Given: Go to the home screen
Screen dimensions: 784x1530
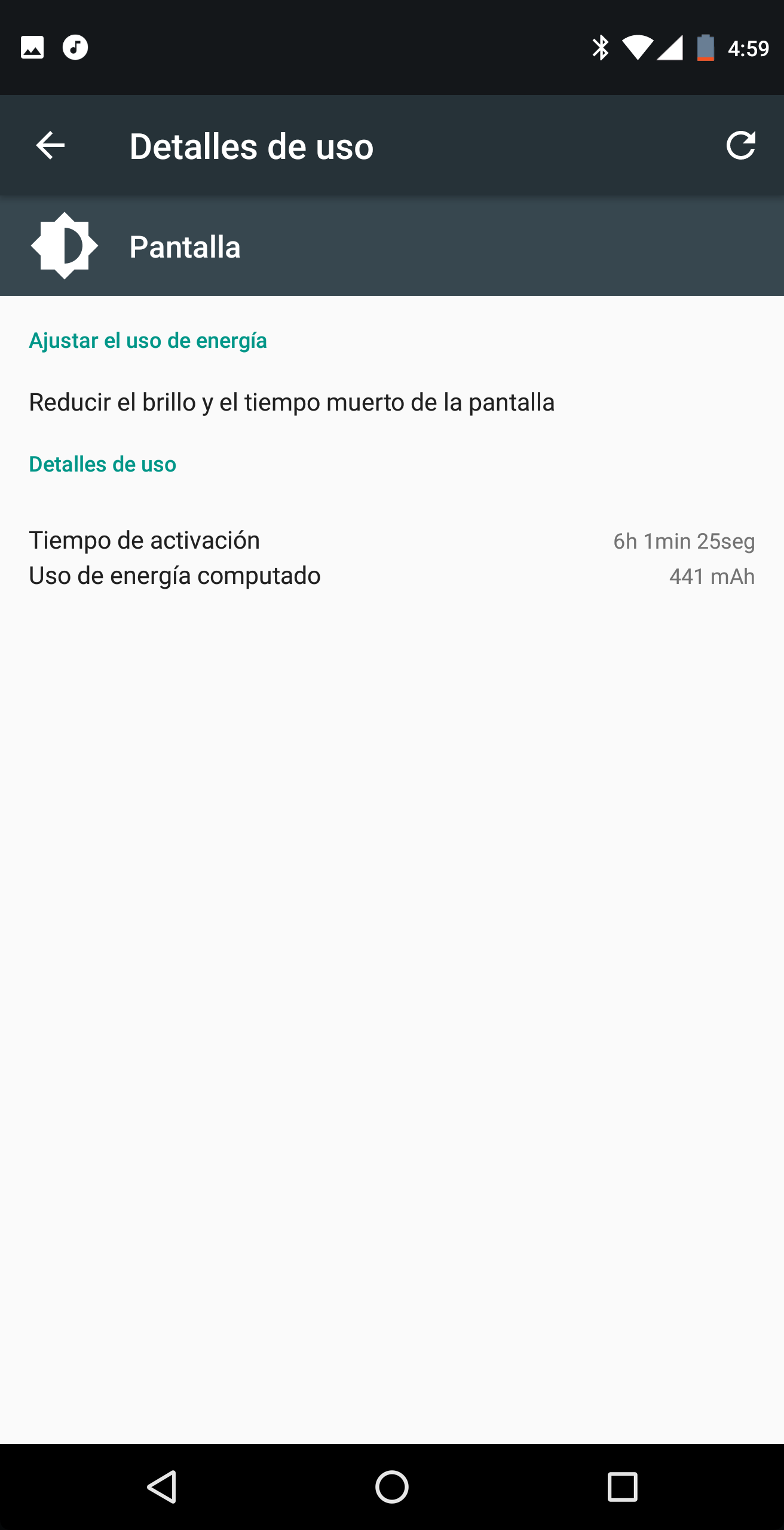Looking at the screenshot, I should click(392, 1486).
